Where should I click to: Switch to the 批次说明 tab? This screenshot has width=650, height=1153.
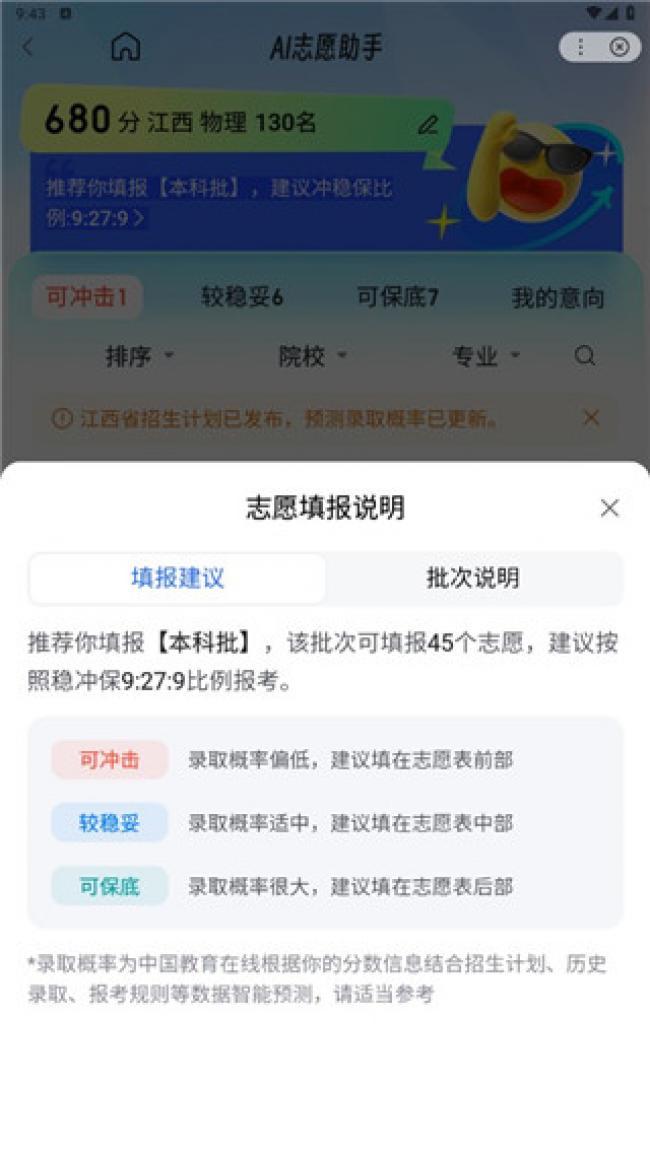473,578
